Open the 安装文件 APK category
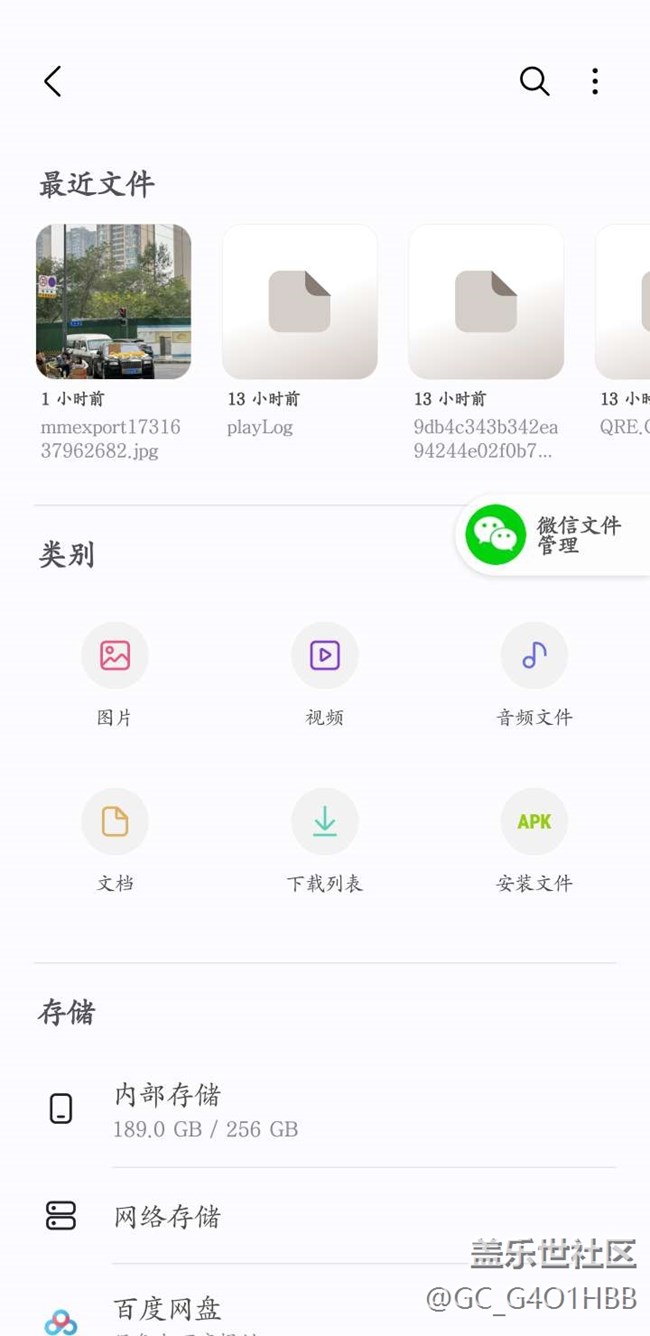650x1336 pixels. (535, 822)
